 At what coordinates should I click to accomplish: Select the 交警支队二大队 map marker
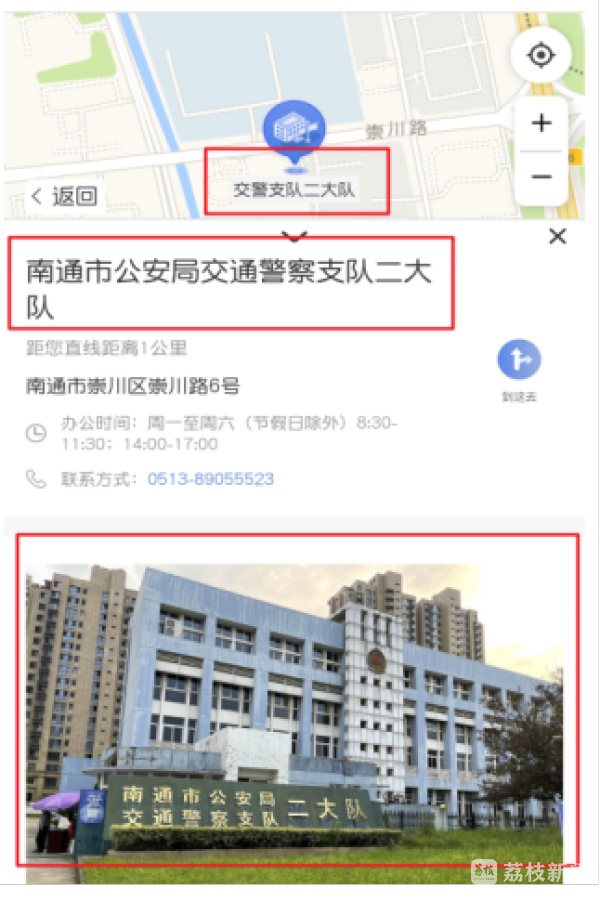pyautogui.click(x=294, y=132)
